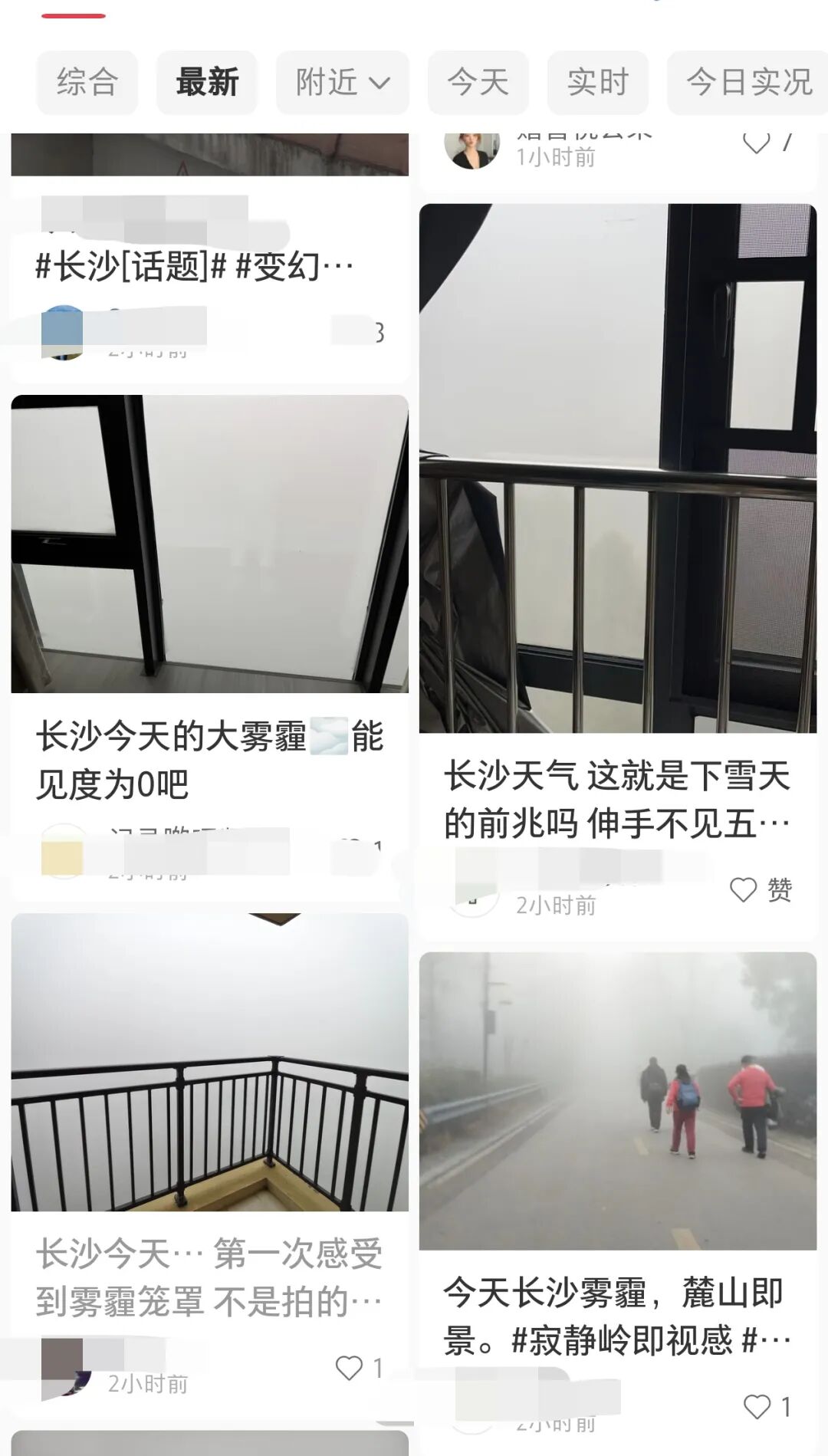828x1456 pixels.
Task: Tap the balcony railing fog photo
Action: [x=207, y=1066]
